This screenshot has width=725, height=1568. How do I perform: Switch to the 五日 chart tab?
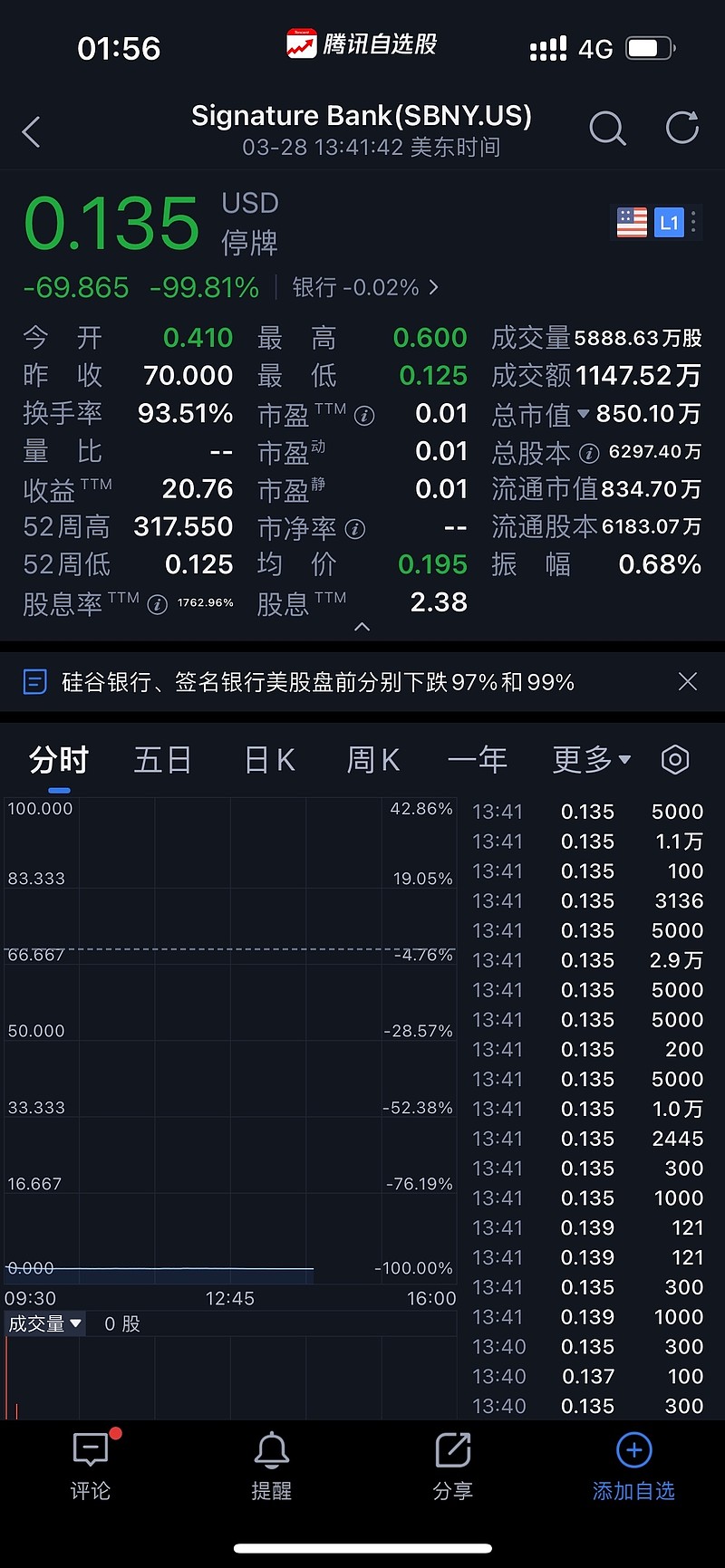pos(163,759)
